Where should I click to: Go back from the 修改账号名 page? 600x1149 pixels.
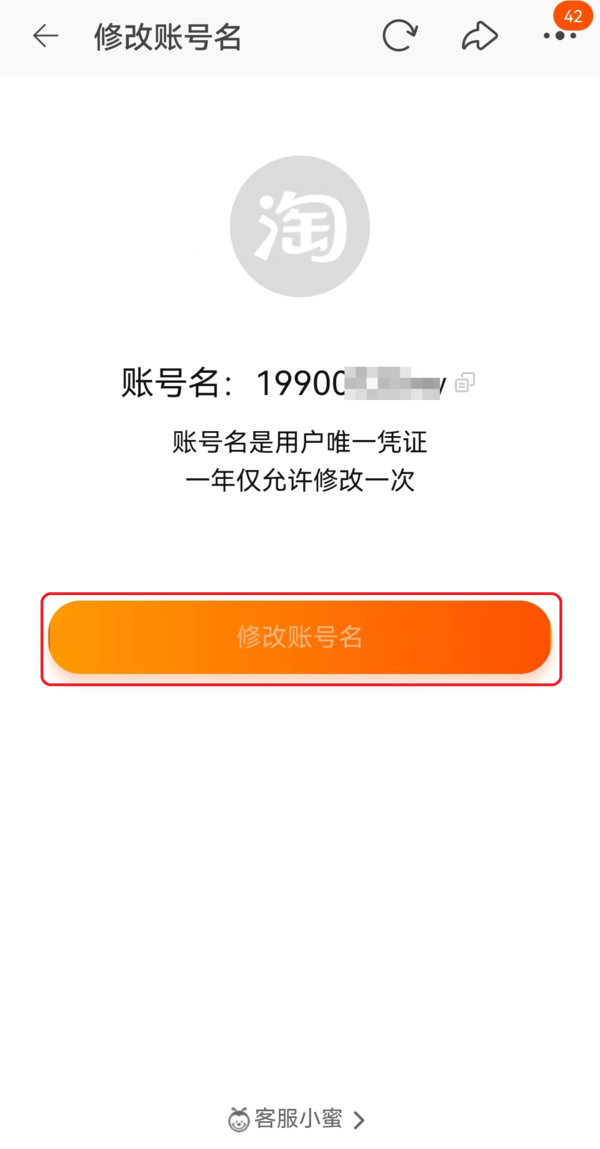click(x=45, y=37)
